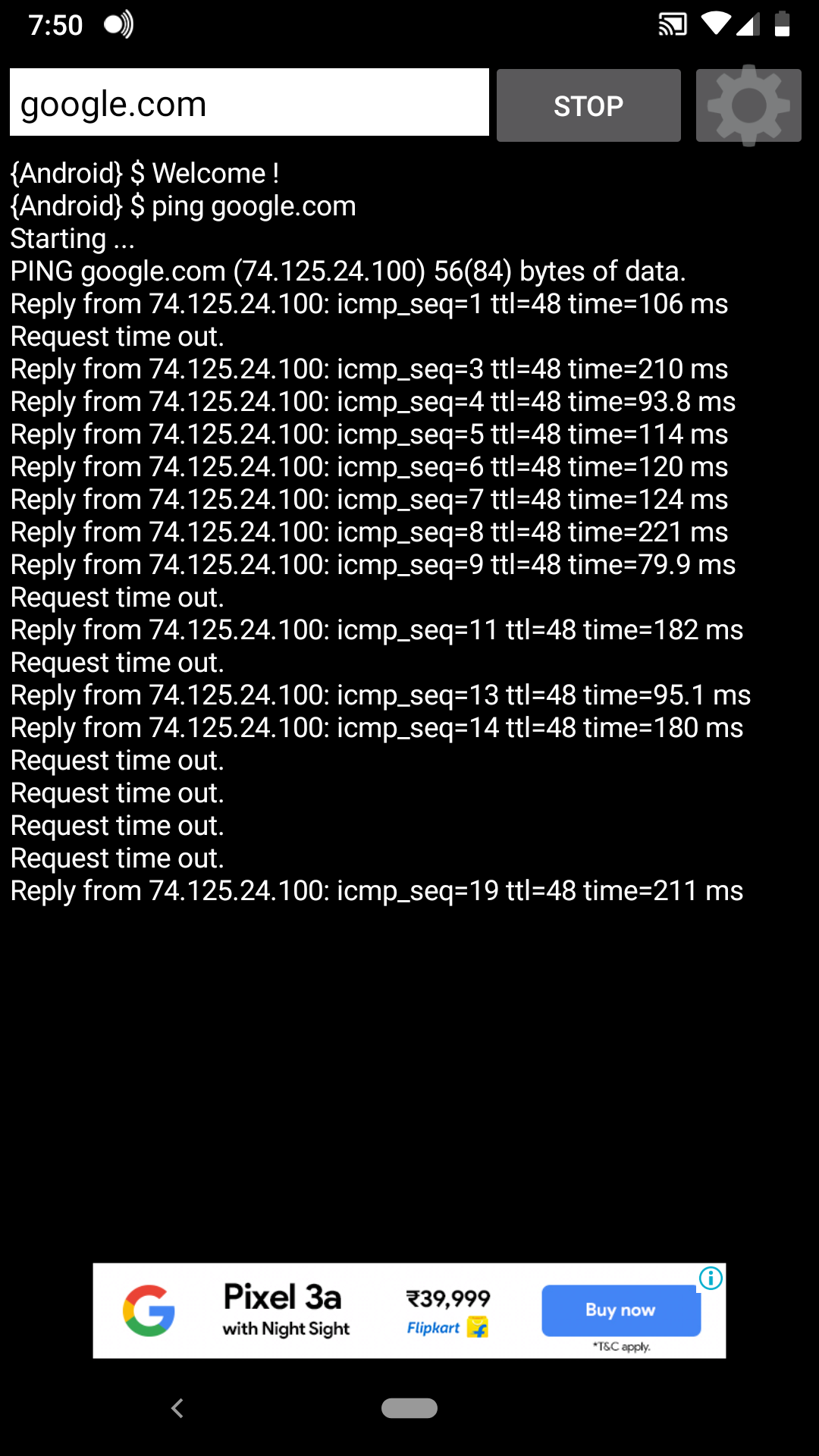Open the settings gear
Screen dimensions: 819x1456
point(748,105)
